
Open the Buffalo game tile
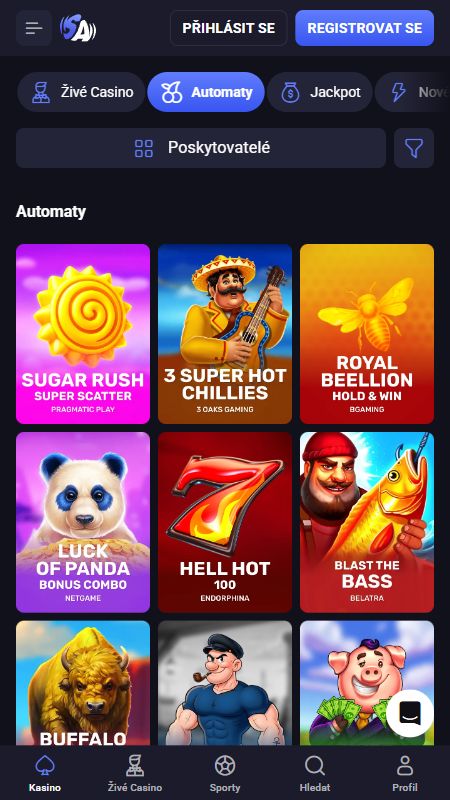click(x=83, y=683)
